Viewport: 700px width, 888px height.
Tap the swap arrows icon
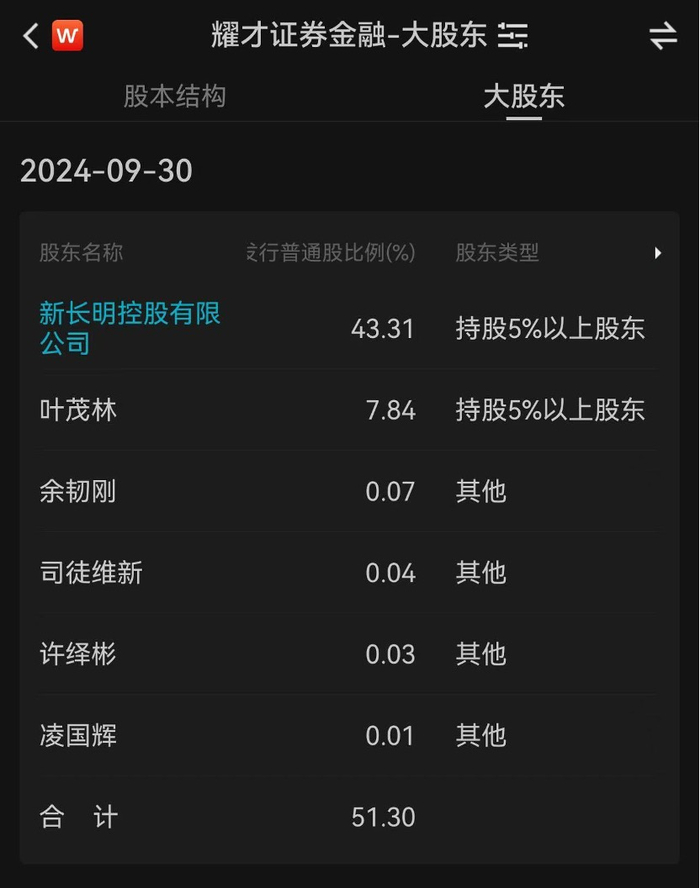click(663, 37)
